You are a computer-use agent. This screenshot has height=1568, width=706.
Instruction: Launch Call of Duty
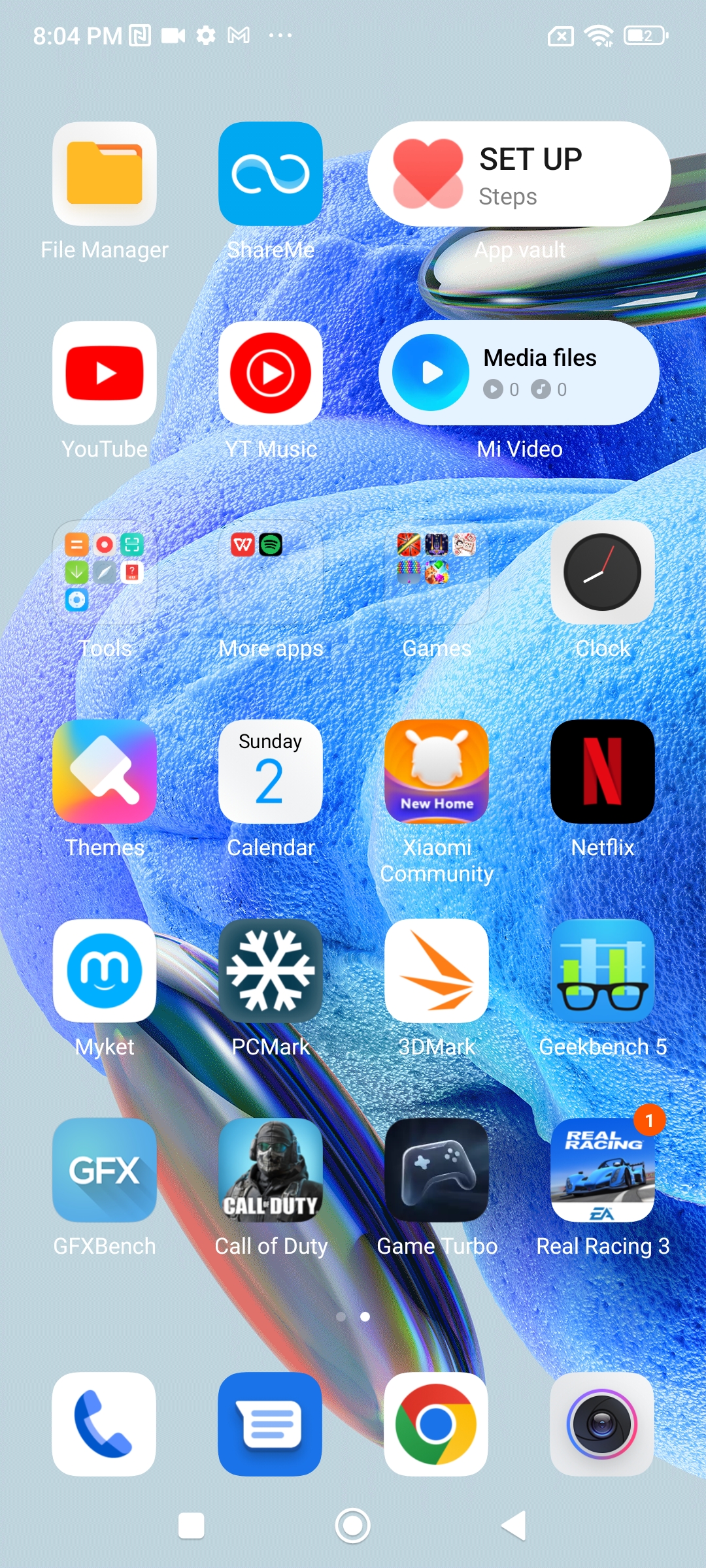(270, 1170)
